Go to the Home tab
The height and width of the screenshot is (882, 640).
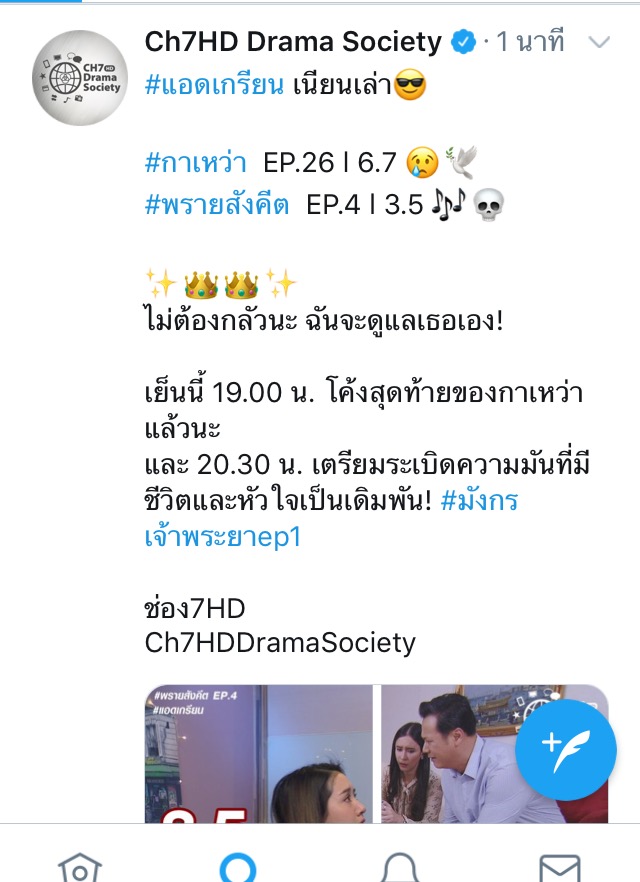pyautogui.click(x=80, y=867)
